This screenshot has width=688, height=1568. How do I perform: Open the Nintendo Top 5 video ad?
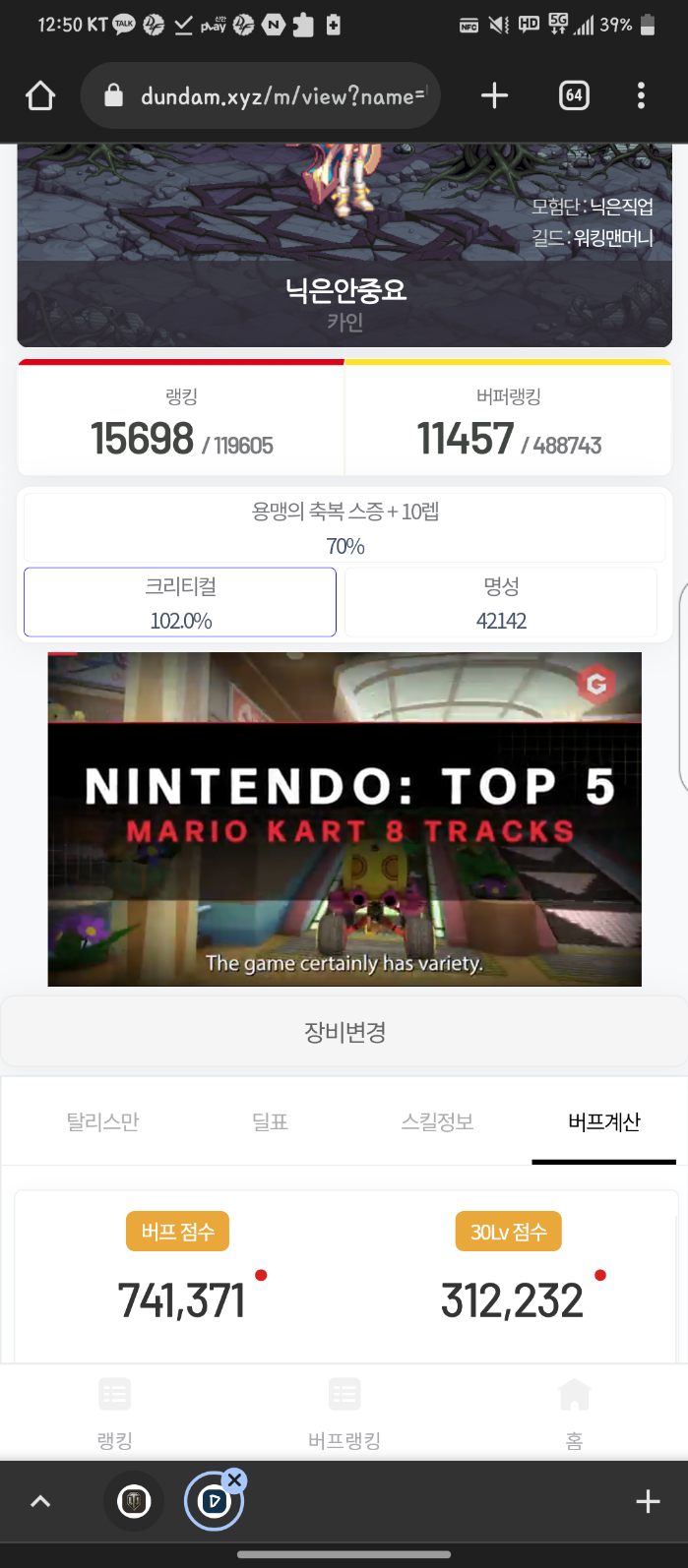[344, 818]
